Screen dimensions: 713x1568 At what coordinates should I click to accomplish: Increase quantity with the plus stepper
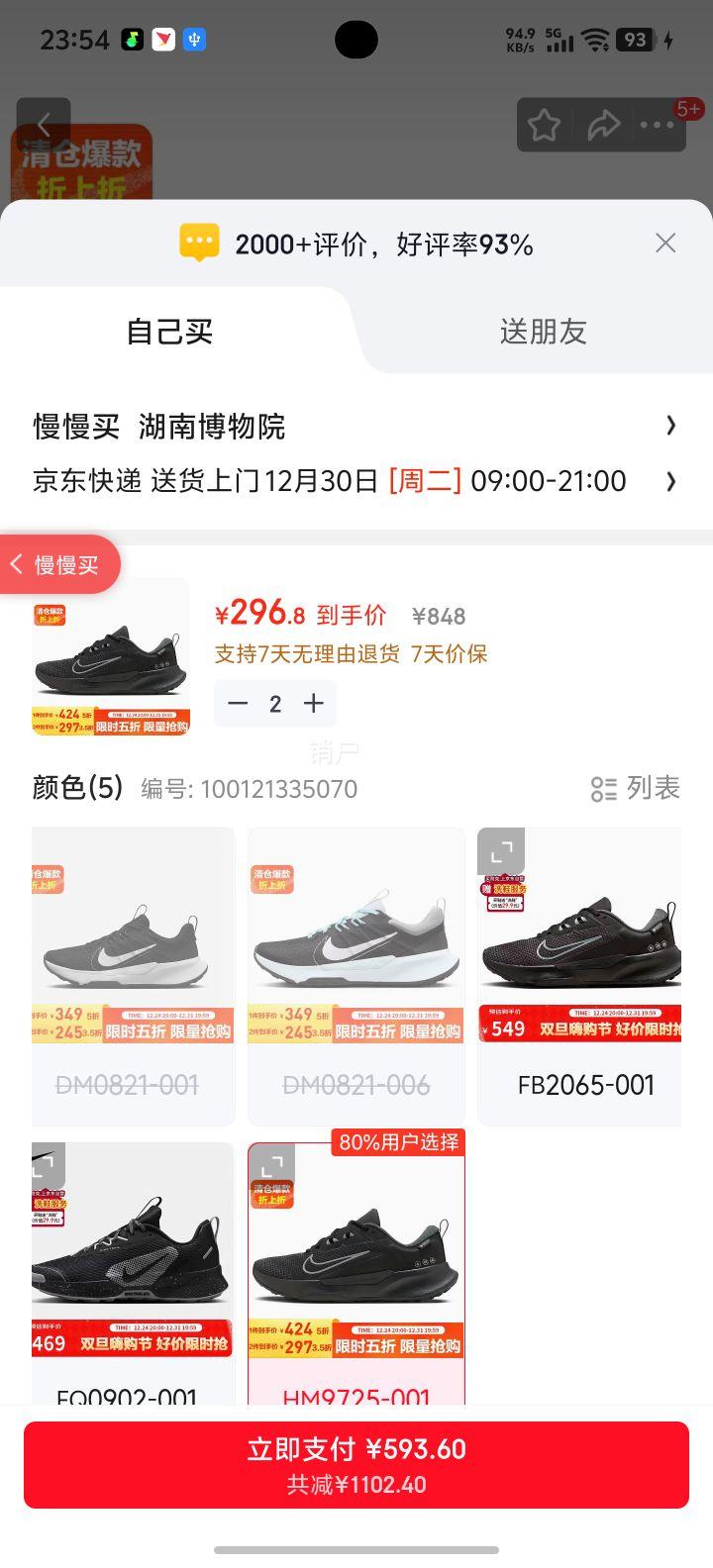314,703
